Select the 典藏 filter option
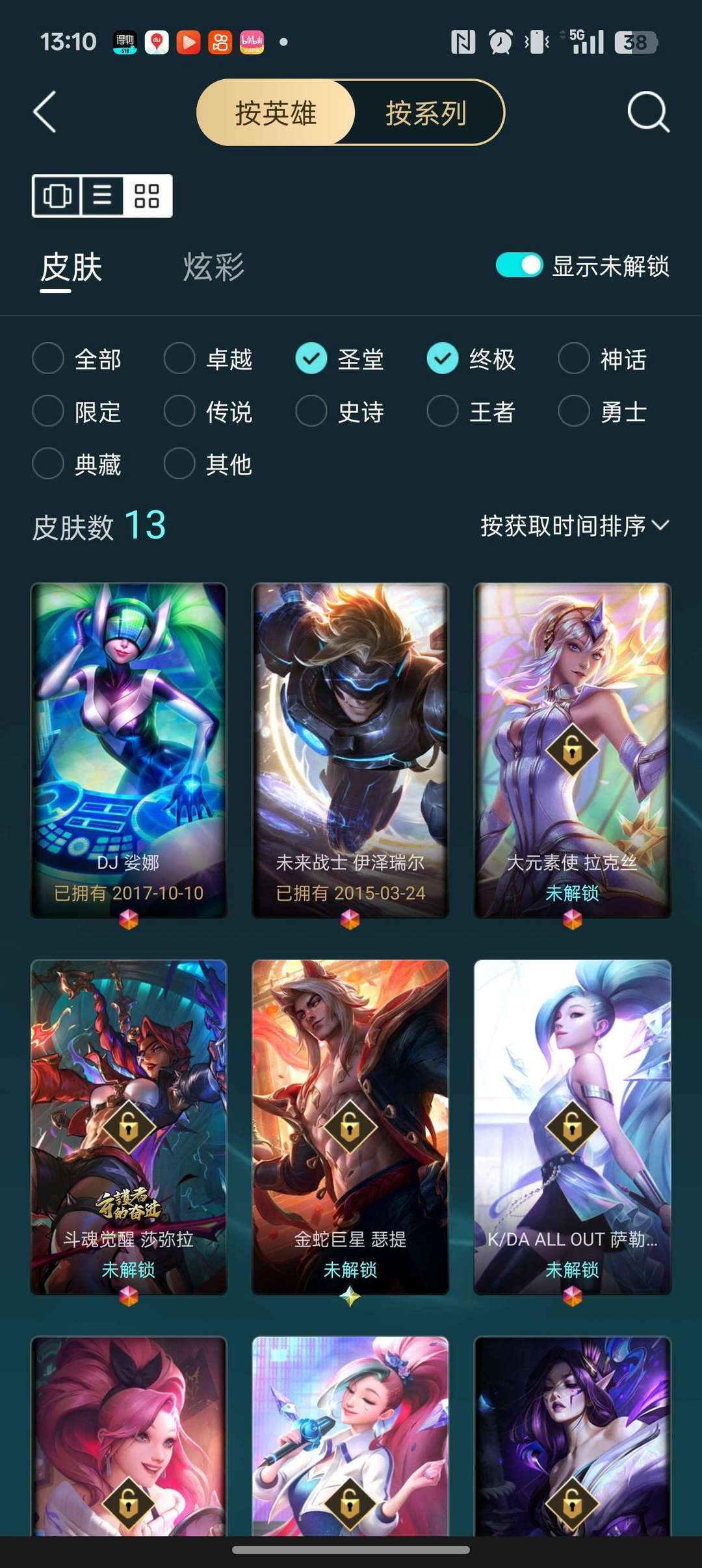 coord(49,464)
